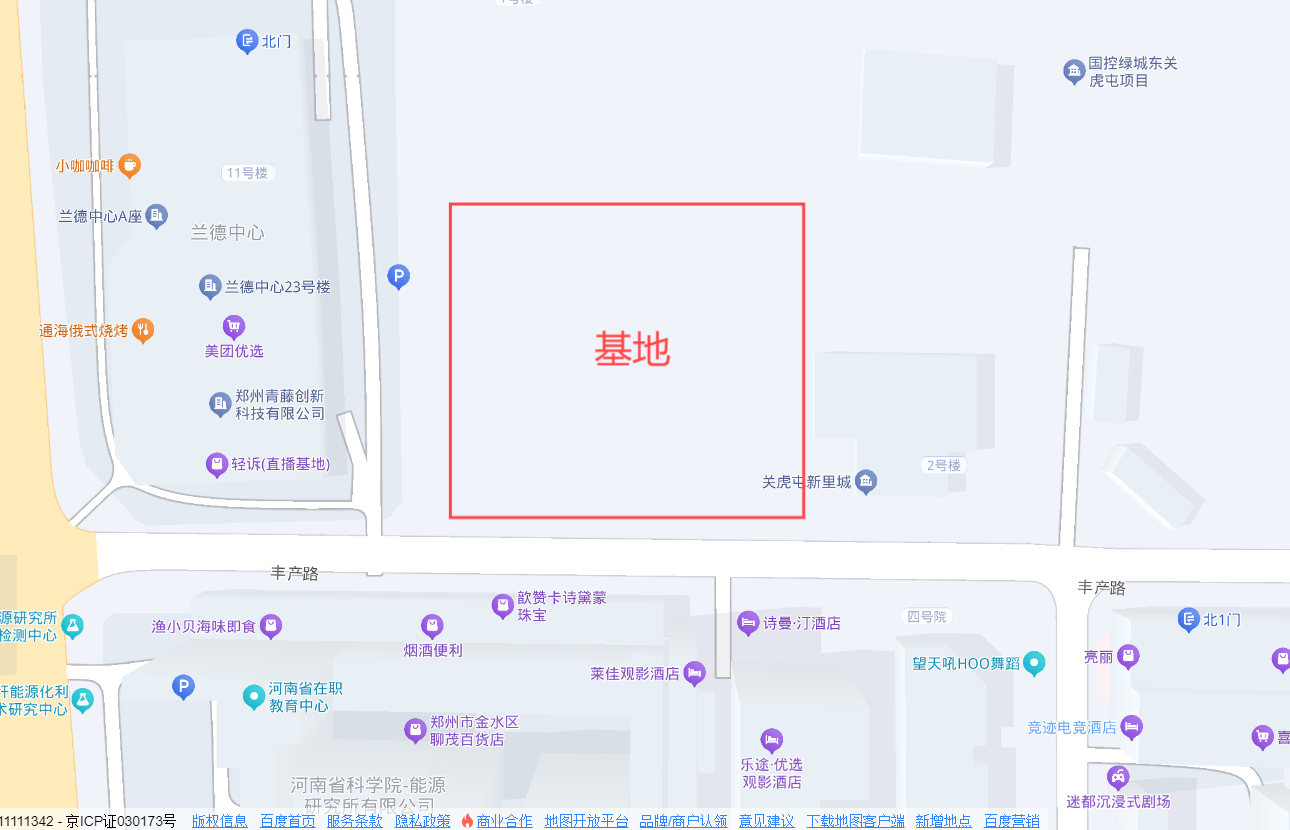Open 下载地图客户端 link
This screenshot has width=1290, height=830.
tap(855, 821)
